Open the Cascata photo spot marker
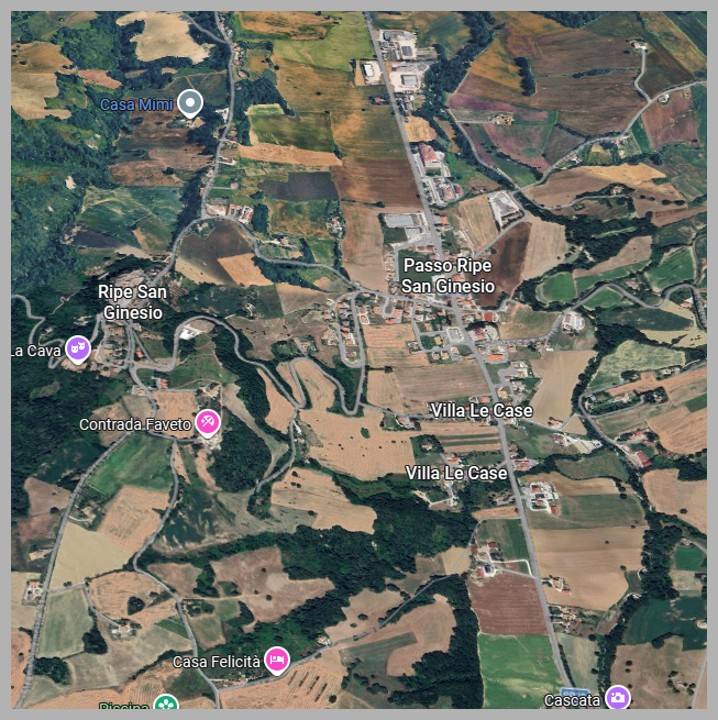The height and width of the screenshot is (720, 718). 618,698
